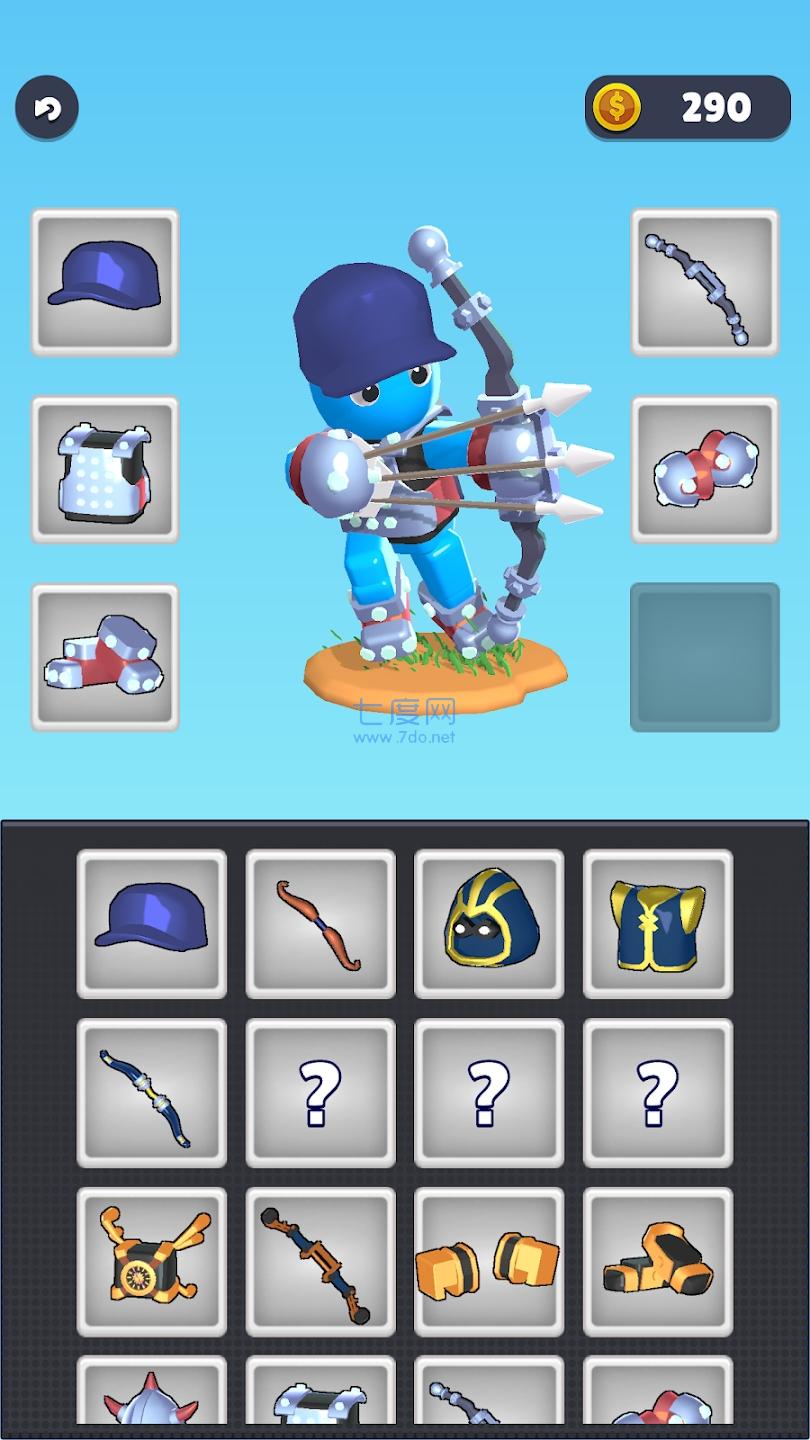Image resolution: width=810 pixels, height=1440 pixels.
Task: Choose the blue cap from inventory
Action: click(x=152, y=923)
